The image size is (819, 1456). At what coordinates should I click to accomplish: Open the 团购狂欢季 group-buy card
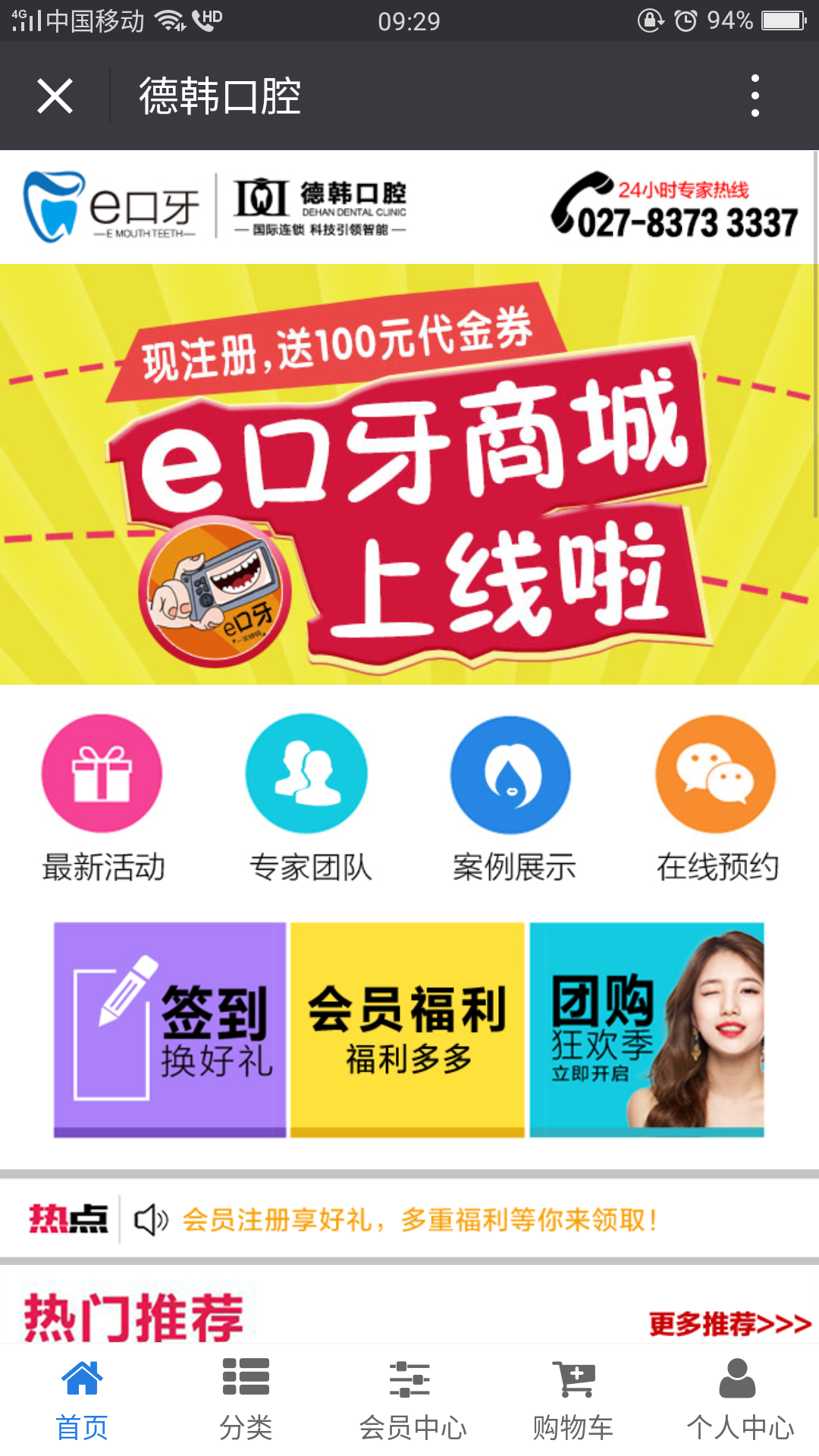646,1029
